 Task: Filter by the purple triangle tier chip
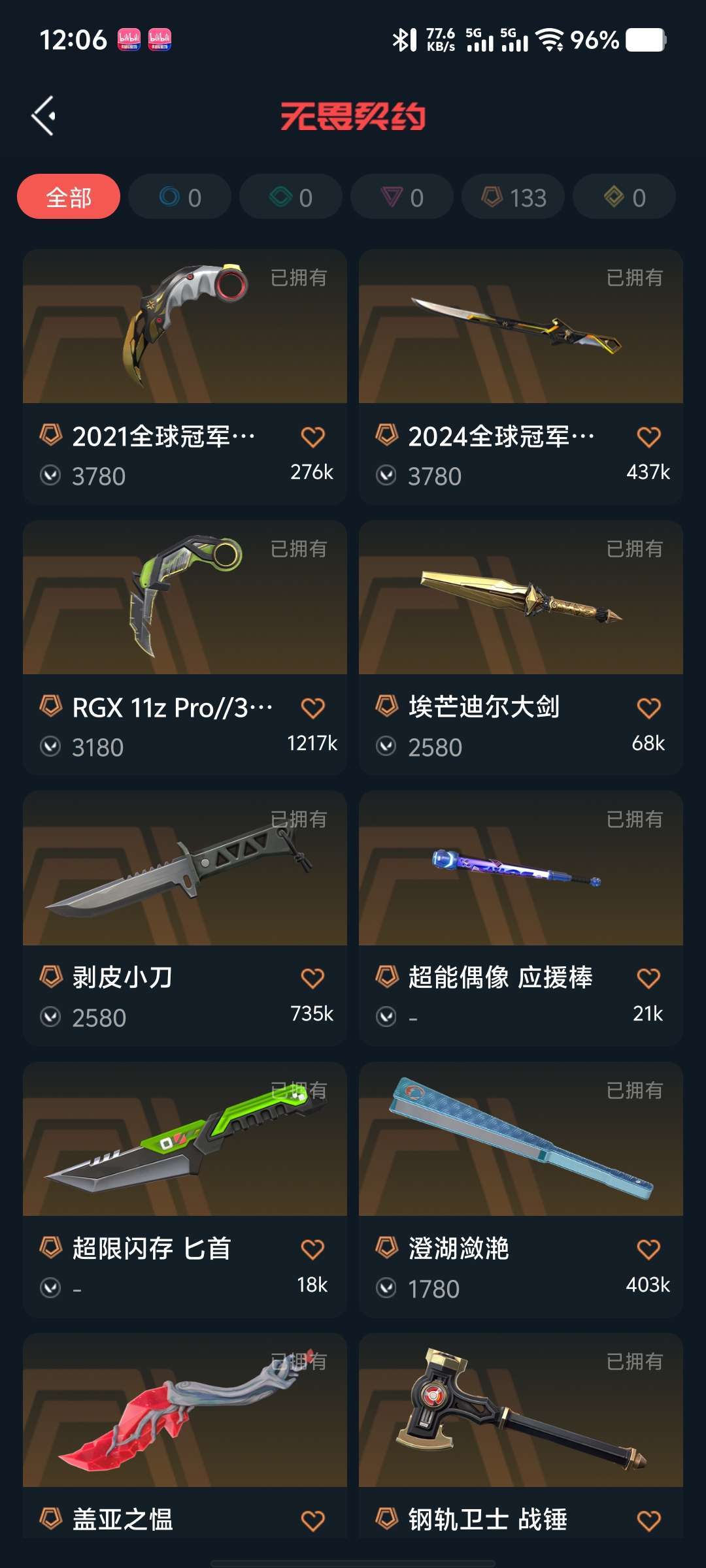pos(402,197)
